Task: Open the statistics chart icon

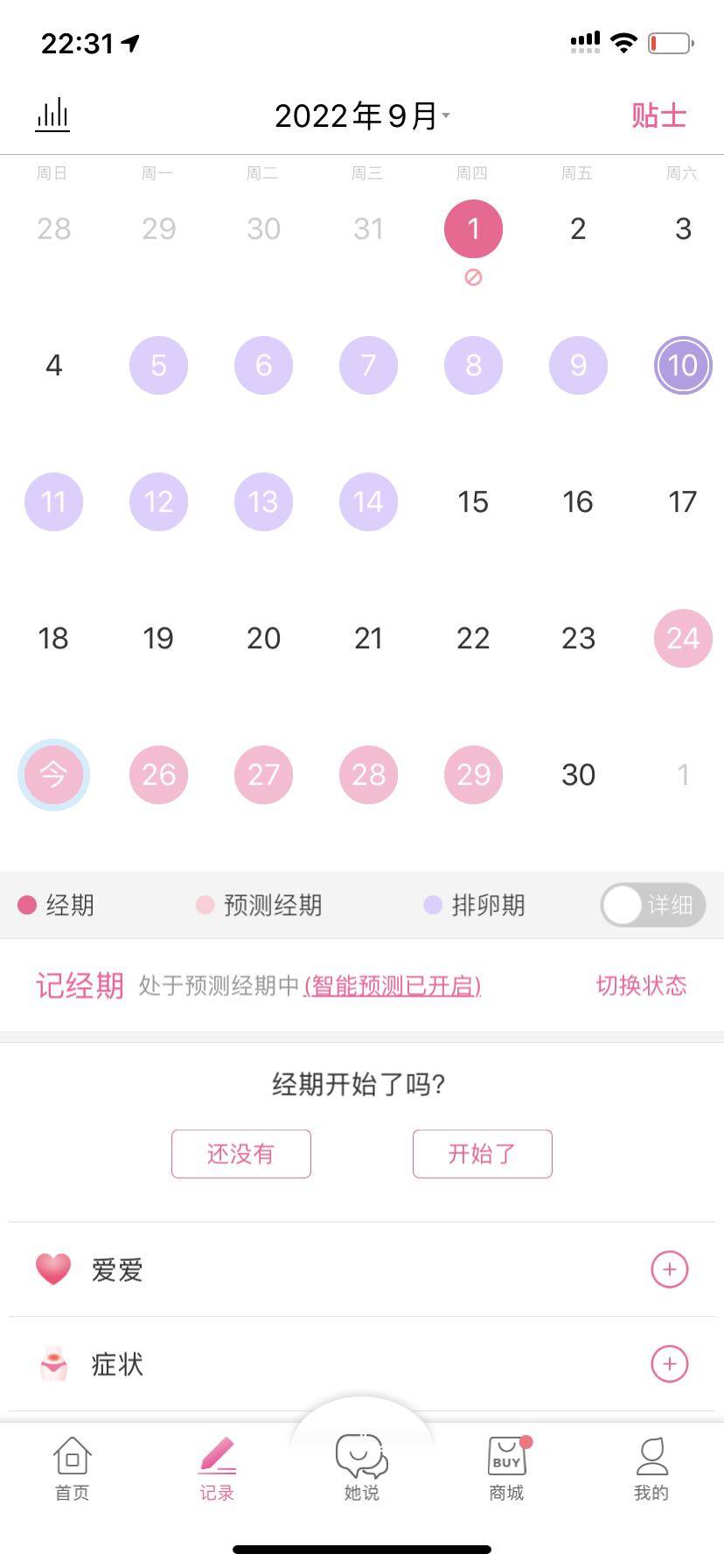Action: pos(52,115)
